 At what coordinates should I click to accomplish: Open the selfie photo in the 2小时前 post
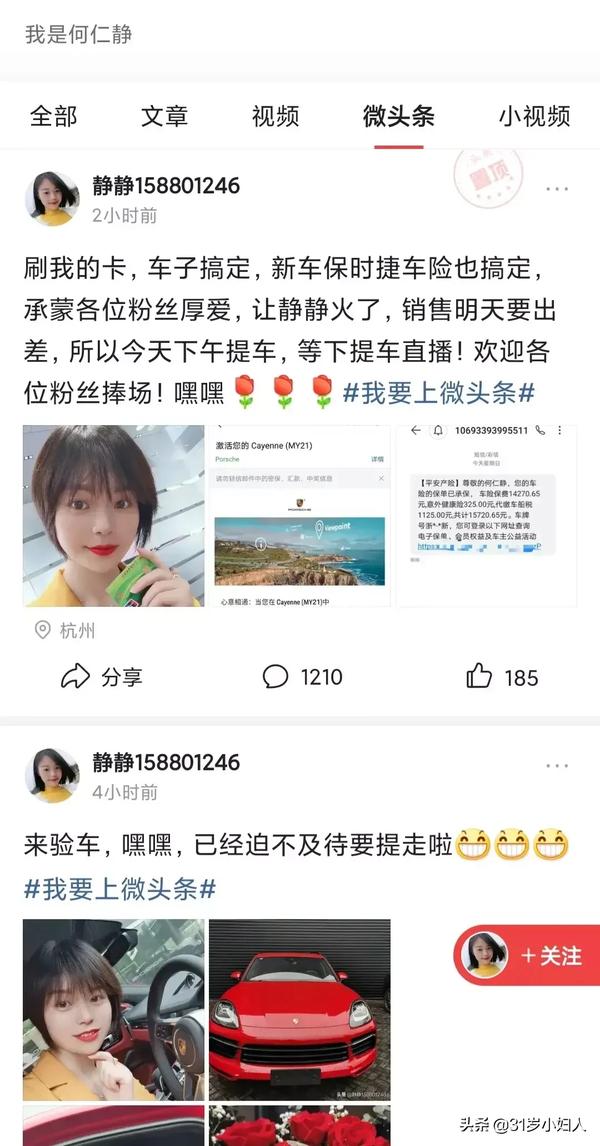pos(113,516)
